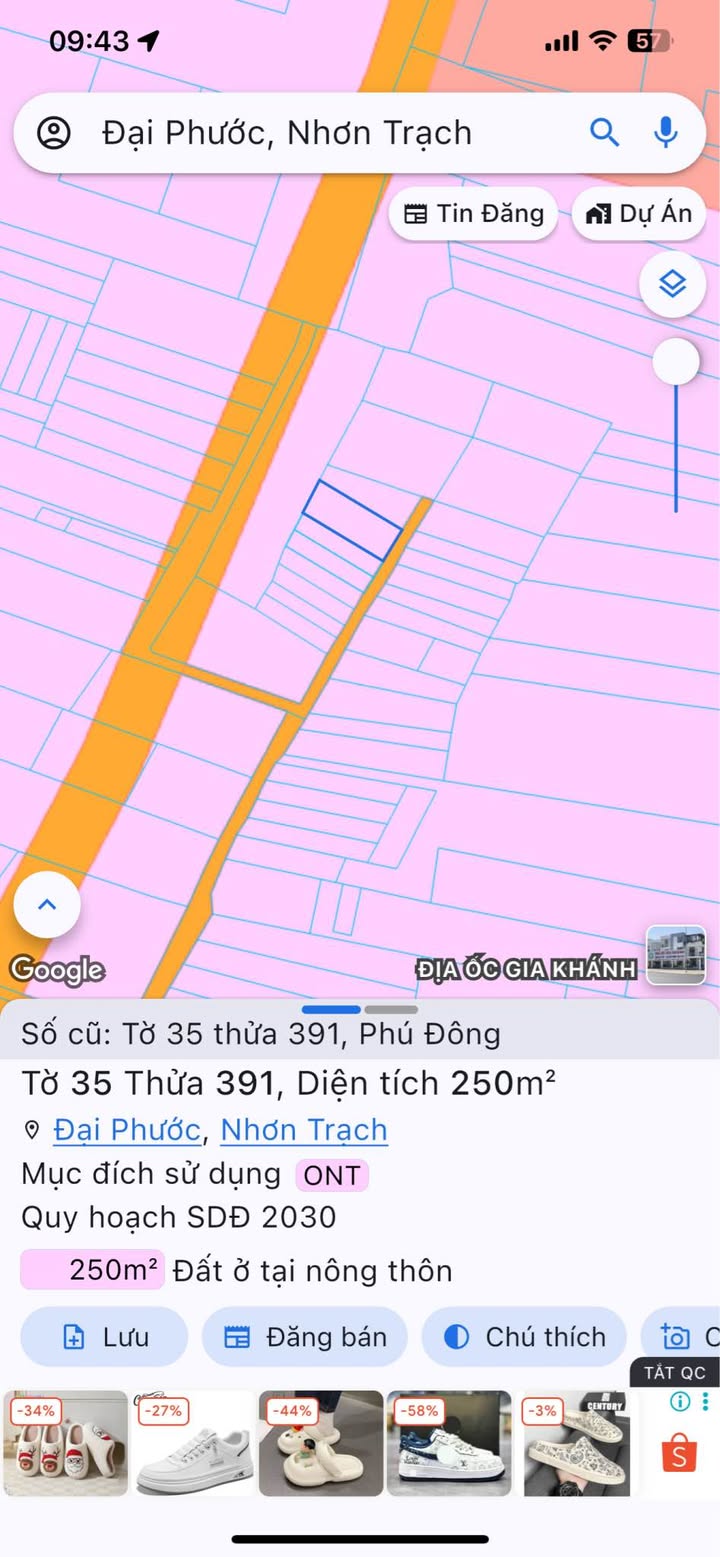This screenshot has width=720, height=1557.
Task: Open the ad info icon
Action: [682, 1401]
